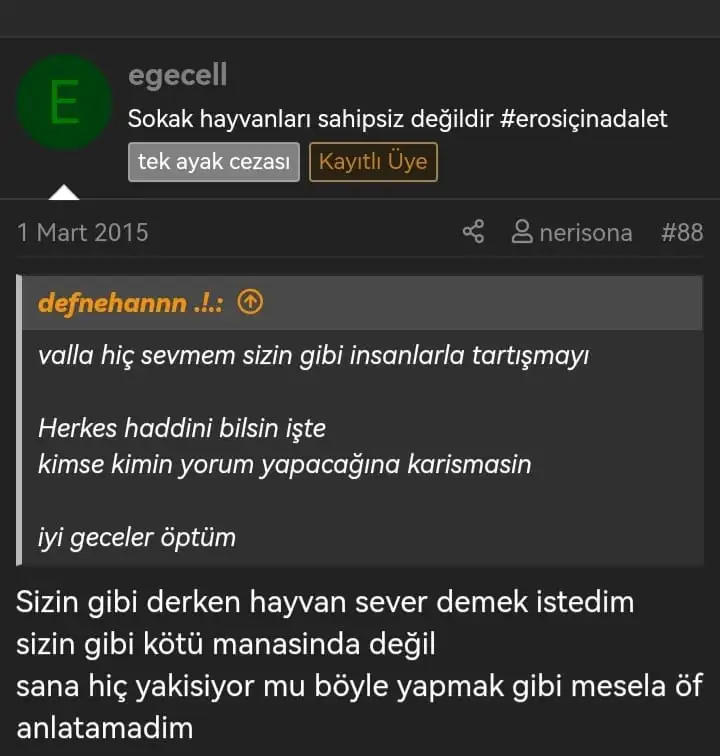Open egecell's profile avatar
The image size is (720, 756).
pyautogui.click(x=64, y=103)
